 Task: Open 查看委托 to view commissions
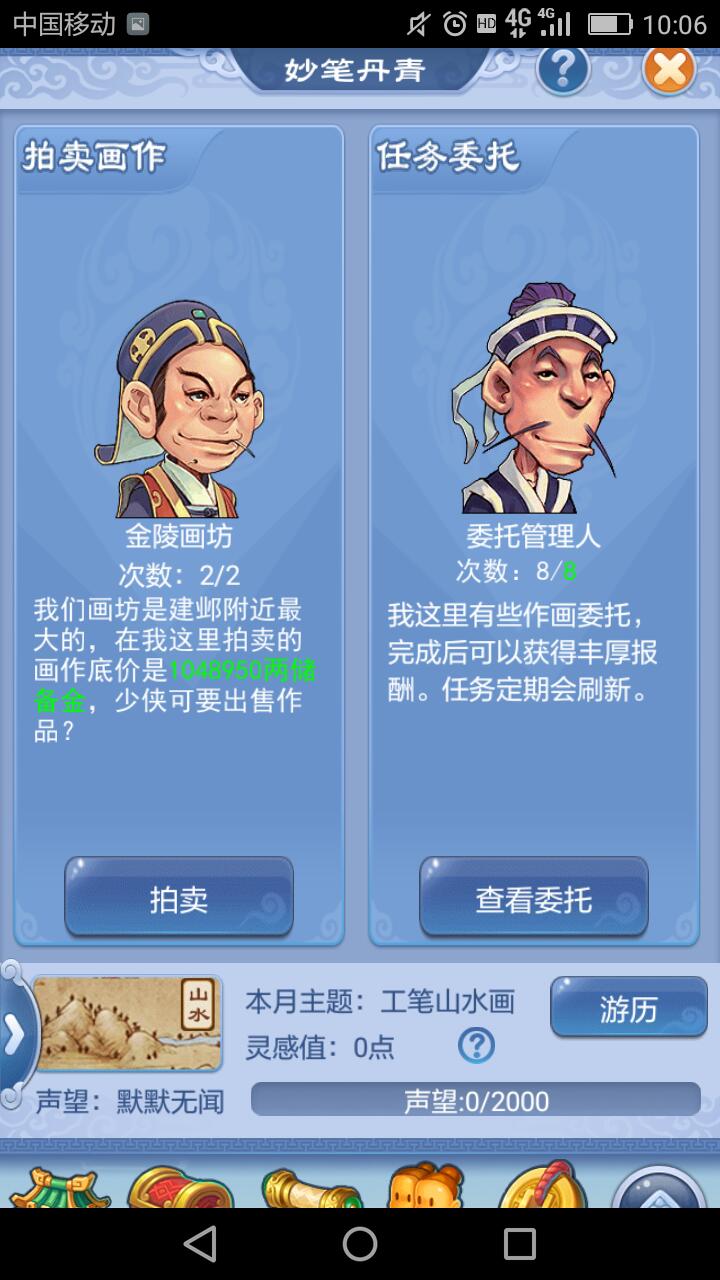(534, 898)
